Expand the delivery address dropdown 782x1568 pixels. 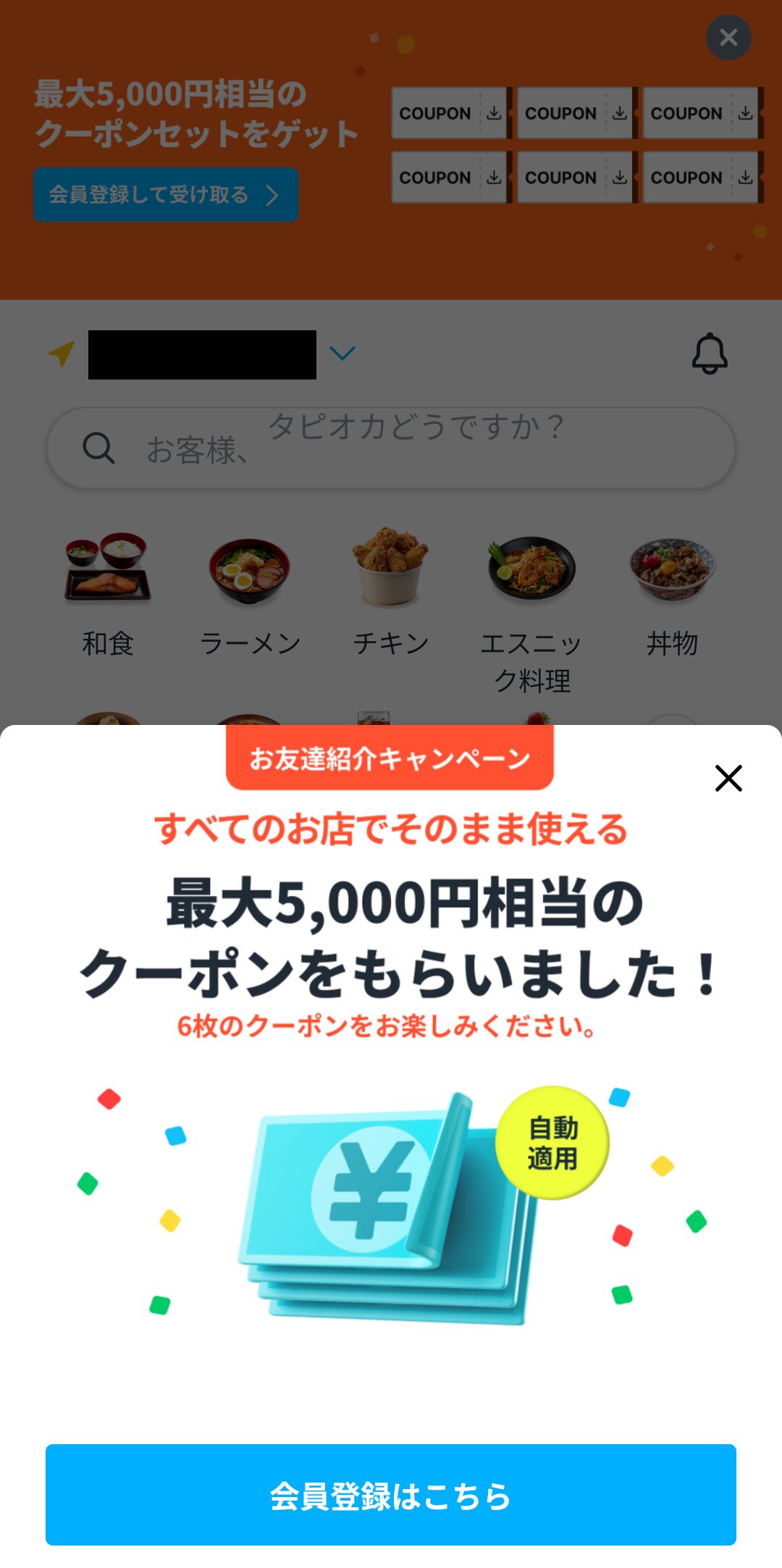[x=342, y=353]
